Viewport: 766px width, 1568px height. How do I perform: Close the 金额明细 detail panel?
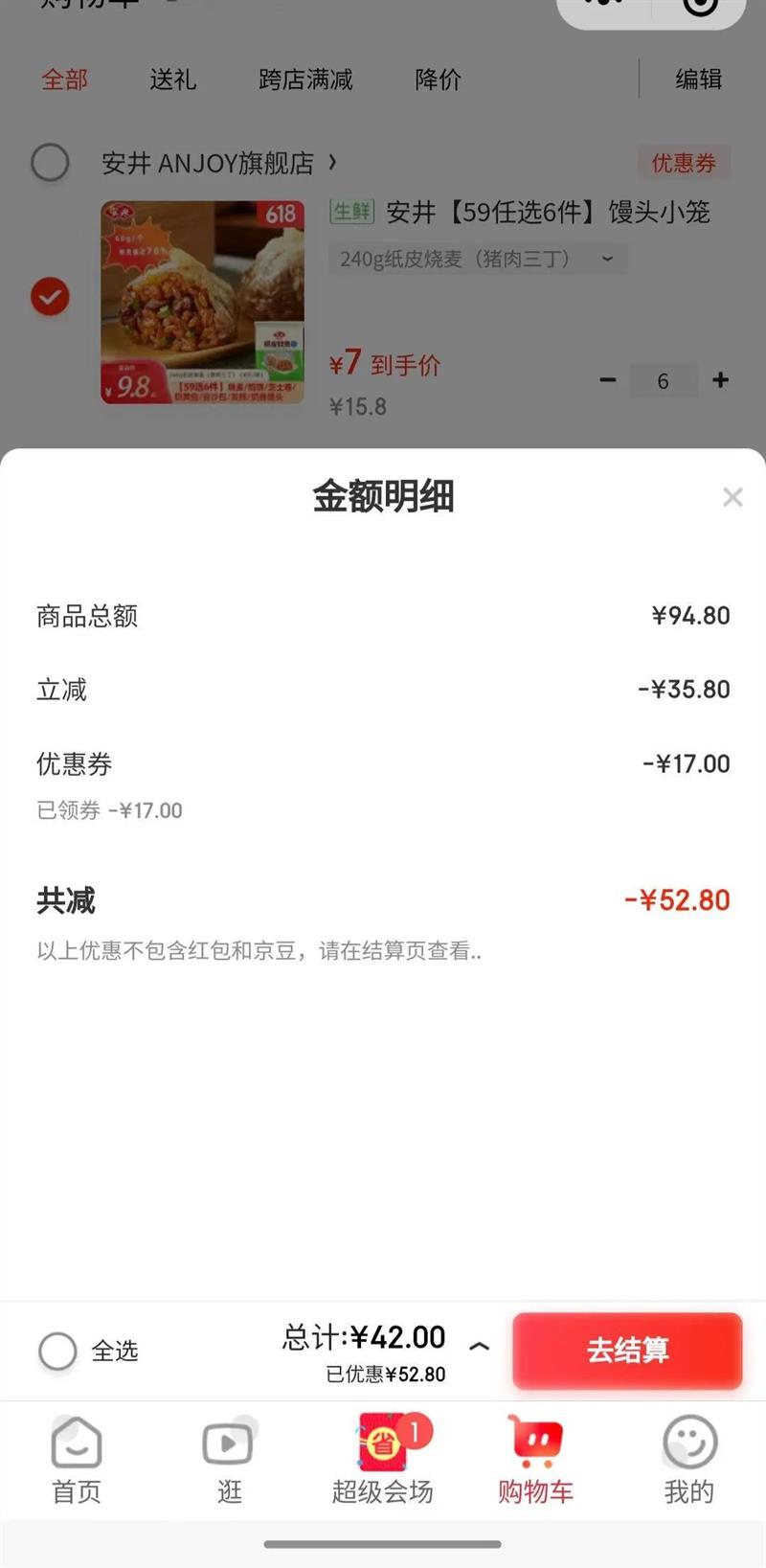click(733, 496)
